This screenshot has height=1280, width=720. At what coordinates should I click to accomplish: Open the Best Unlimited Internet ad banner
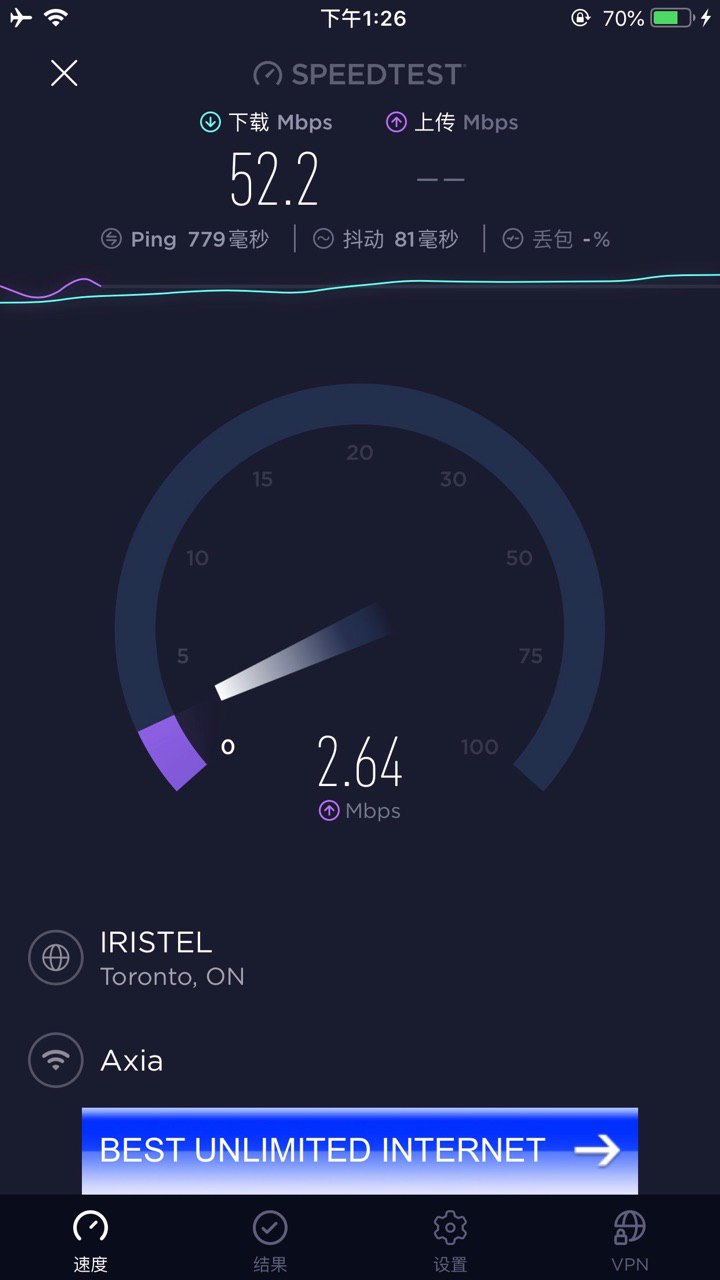[x=360, y=1150]
